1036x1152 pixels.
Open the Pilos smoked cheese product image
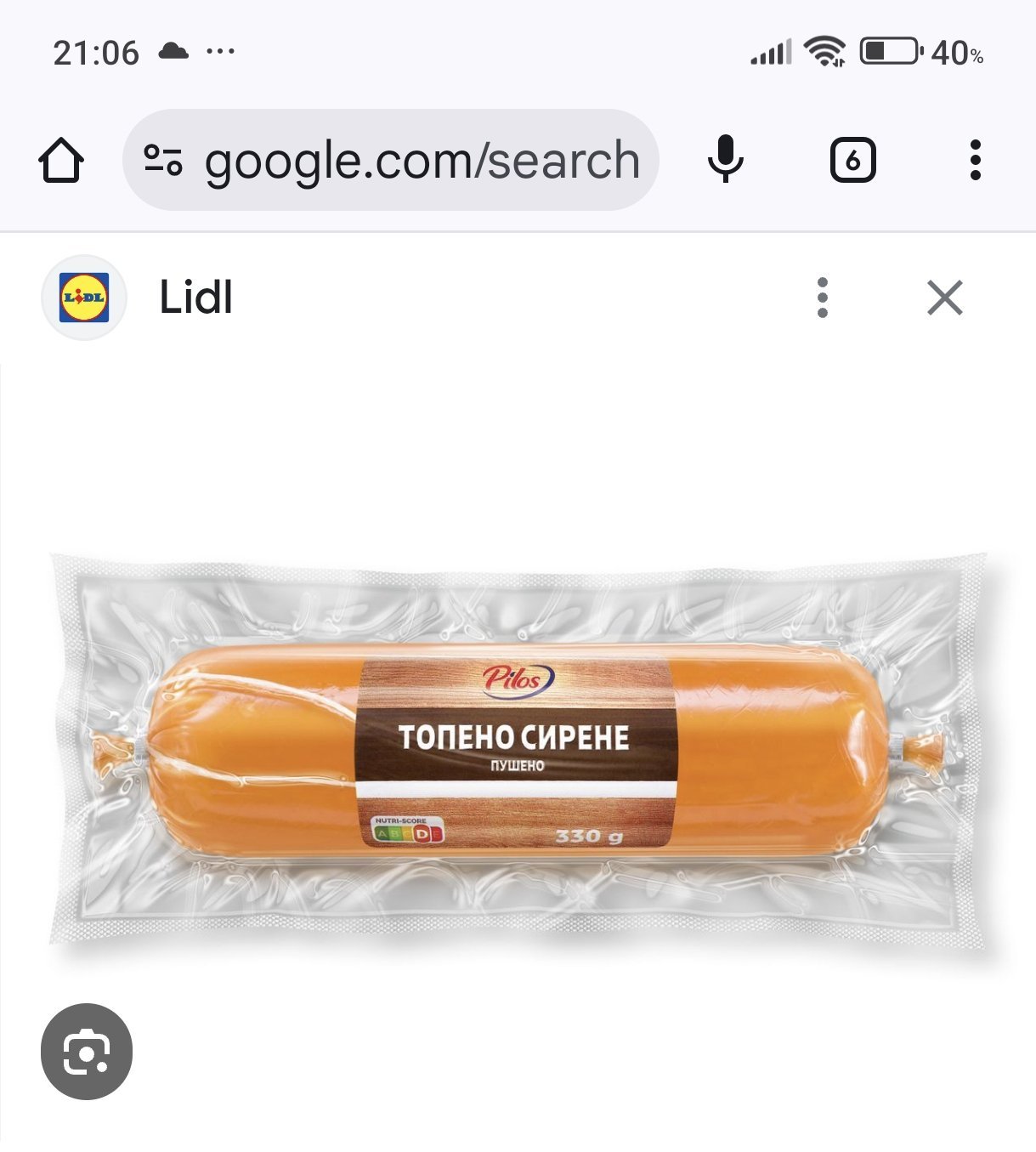tap(517, 752)
